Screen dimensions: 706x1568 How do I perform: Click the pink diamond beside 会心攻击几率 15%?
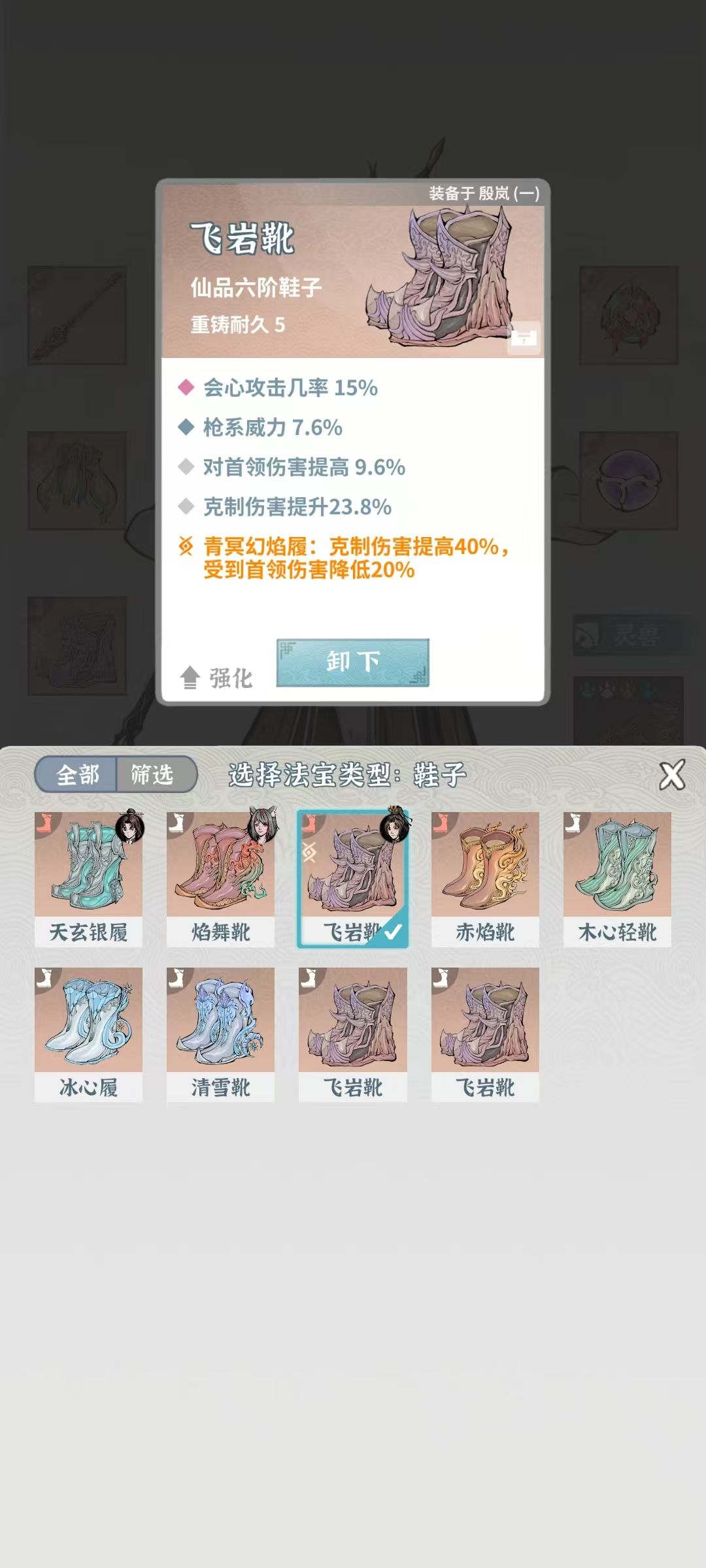click(185, 387)
